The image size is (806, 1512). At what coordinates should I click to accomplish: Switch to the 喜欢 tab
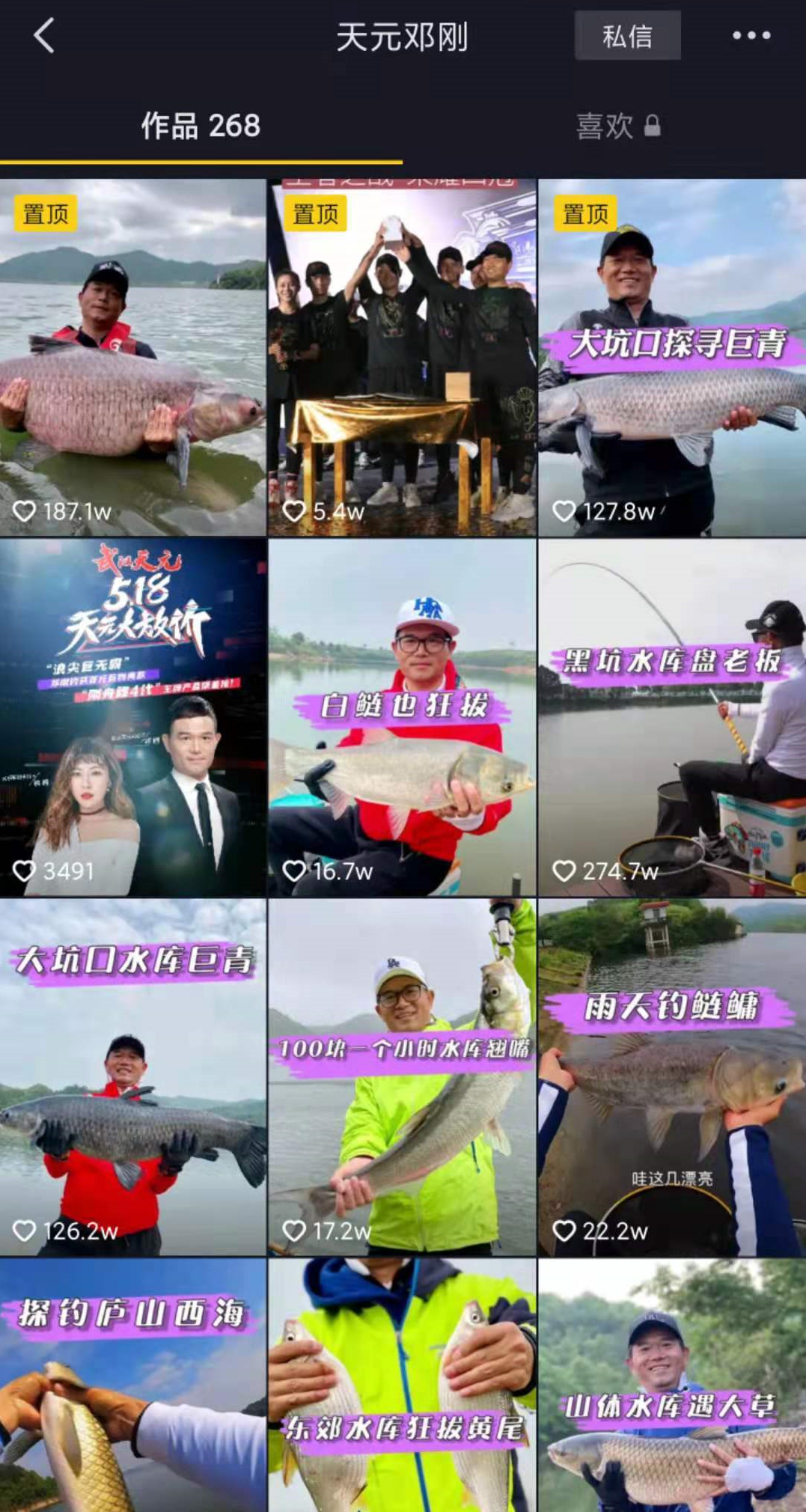pos(617,126)
